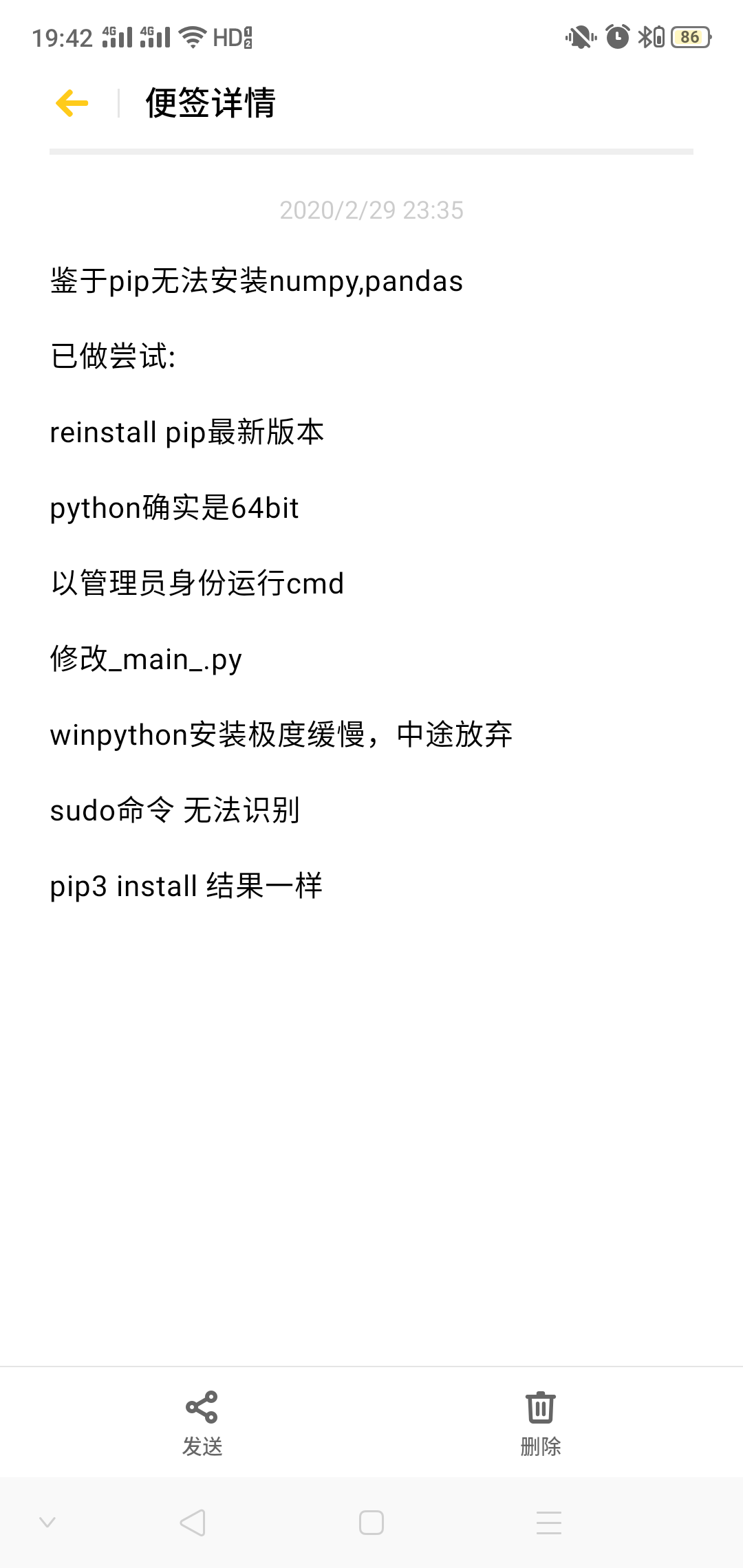Image resolution: width=743 pixels, height=1568 pixels.
Task: Tap the clock showing 19:42
Action: click(62, 36)
